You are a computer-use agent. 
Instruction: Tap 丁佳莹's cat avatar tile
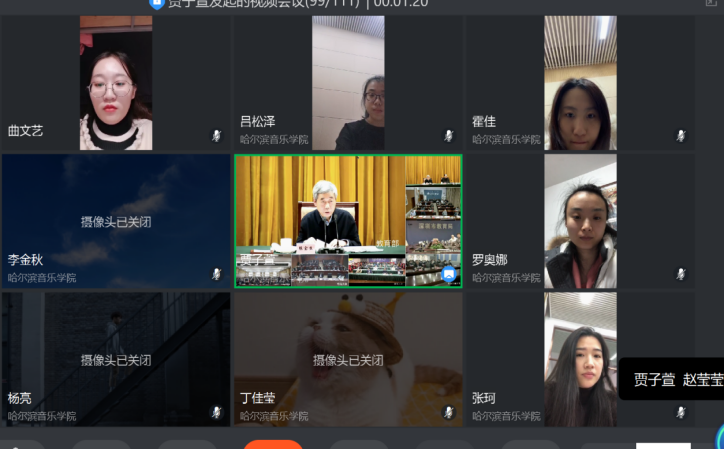pyautogui.click(x=348, y=359)
